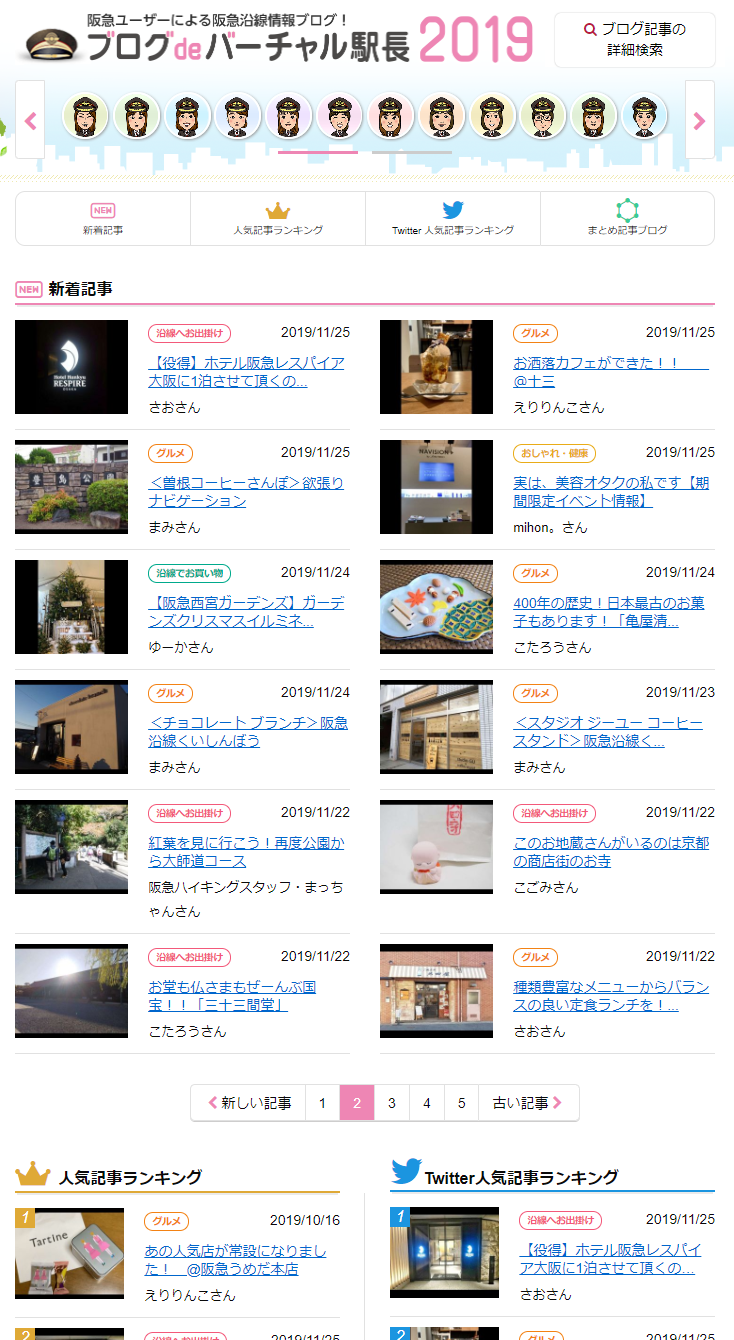
Task: Go to page 3 of articles
Action: coord(392,1103)
